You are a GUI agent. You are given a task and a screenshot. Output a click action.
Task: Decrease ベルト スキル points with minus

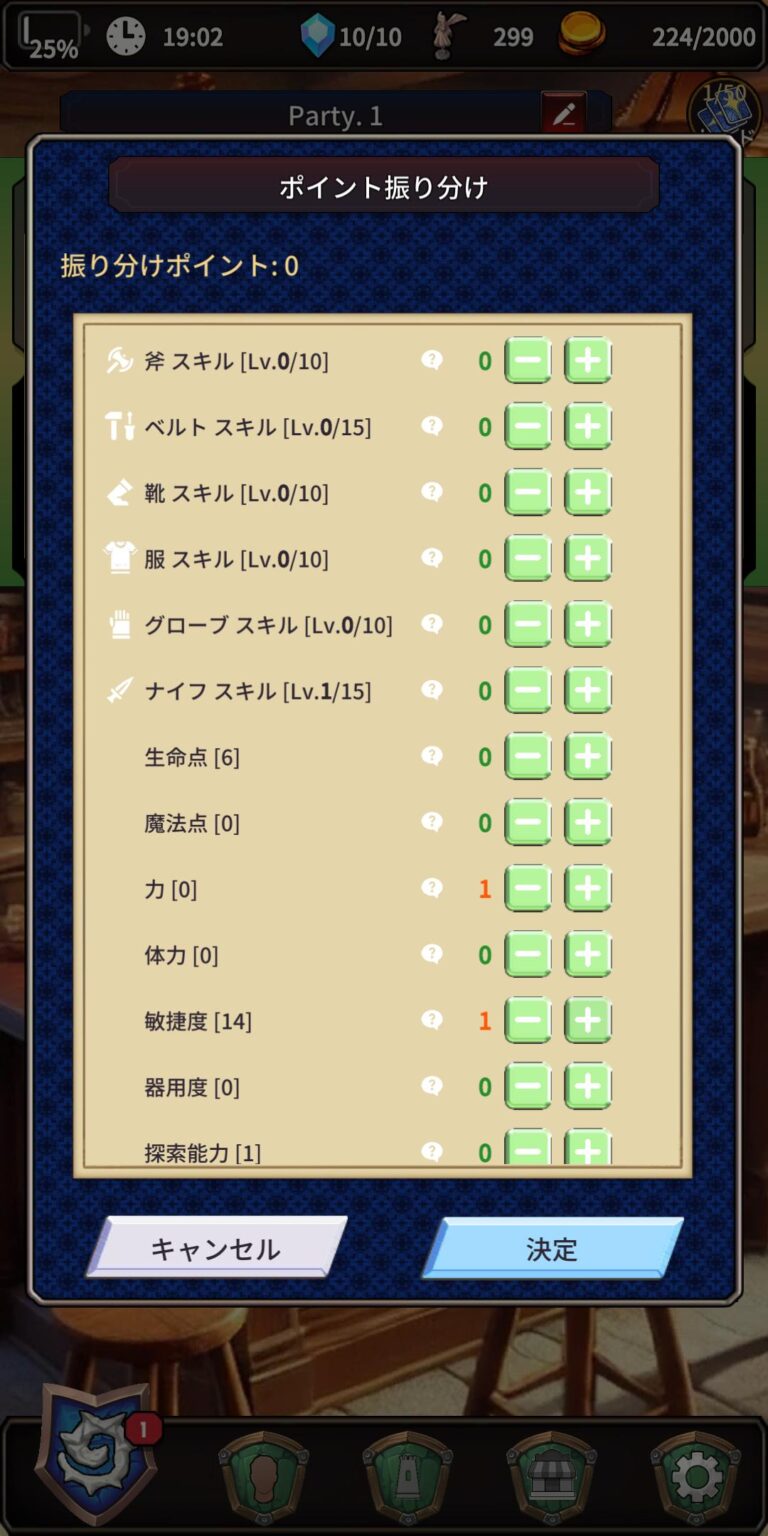coord(528,427)
